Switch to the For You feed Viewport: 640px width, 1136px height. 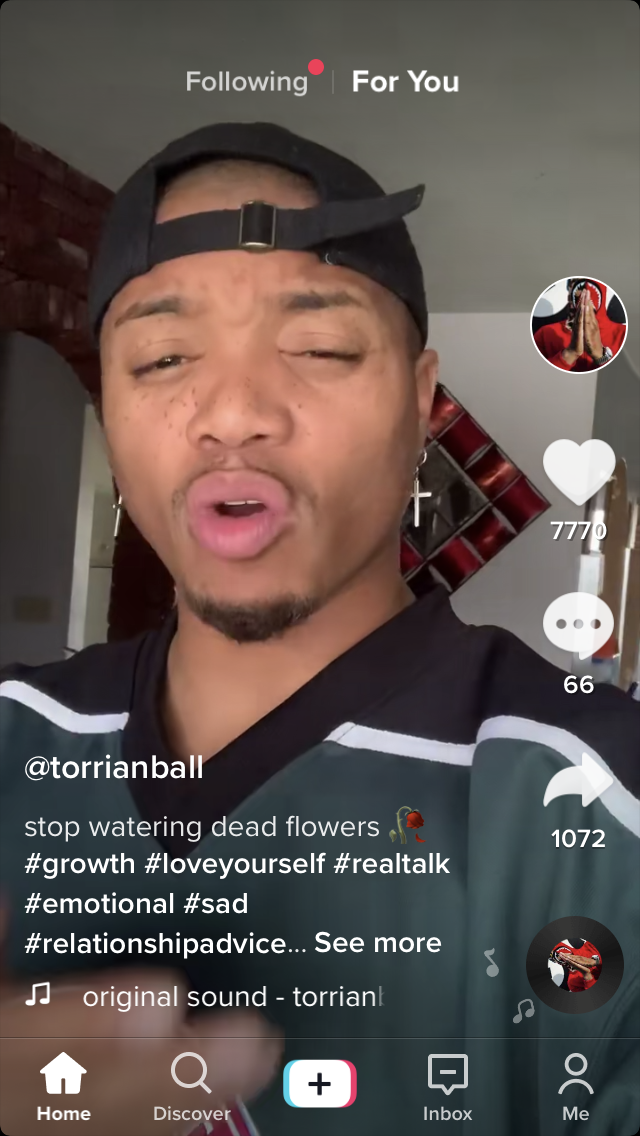tap(405, 82)
